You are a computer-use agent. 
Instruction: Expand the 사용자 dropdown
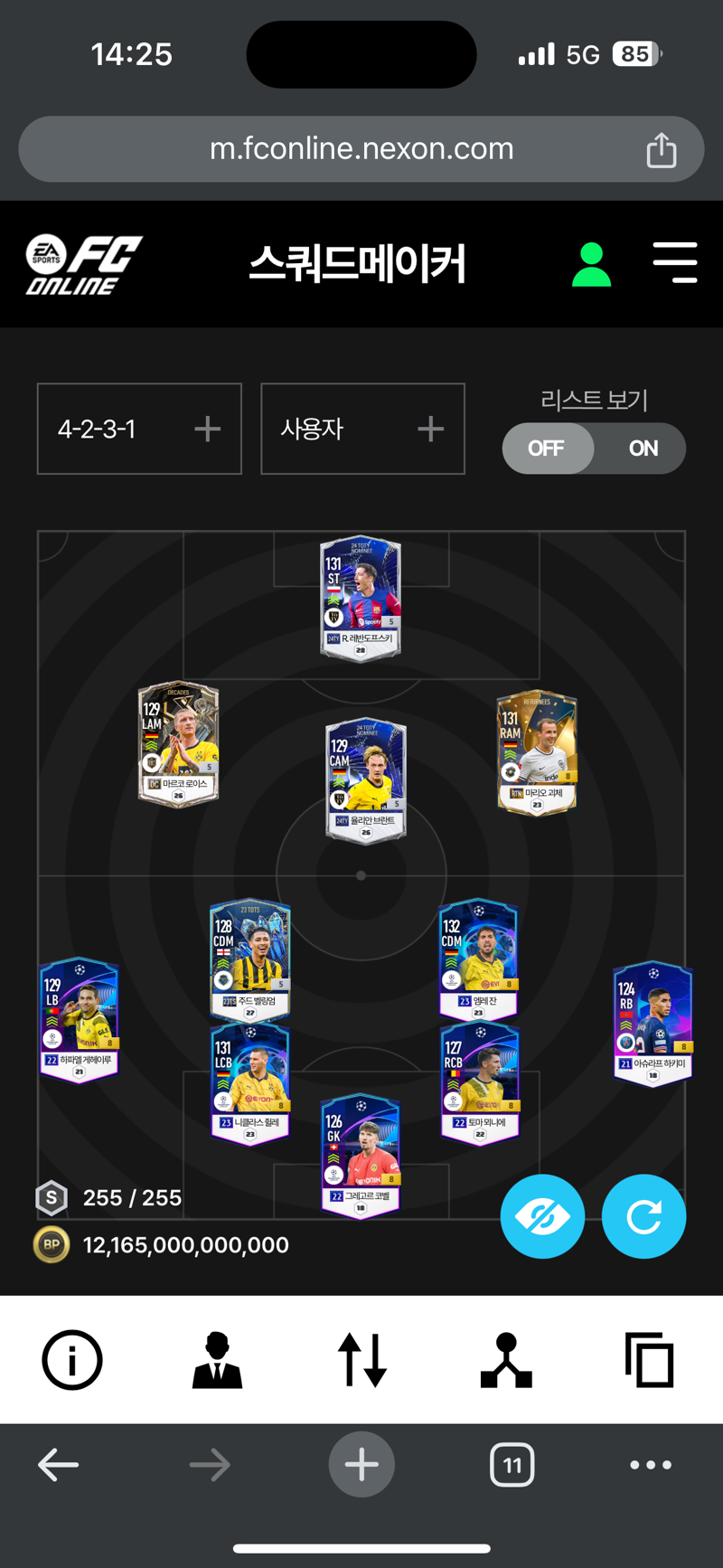(362, 429)
